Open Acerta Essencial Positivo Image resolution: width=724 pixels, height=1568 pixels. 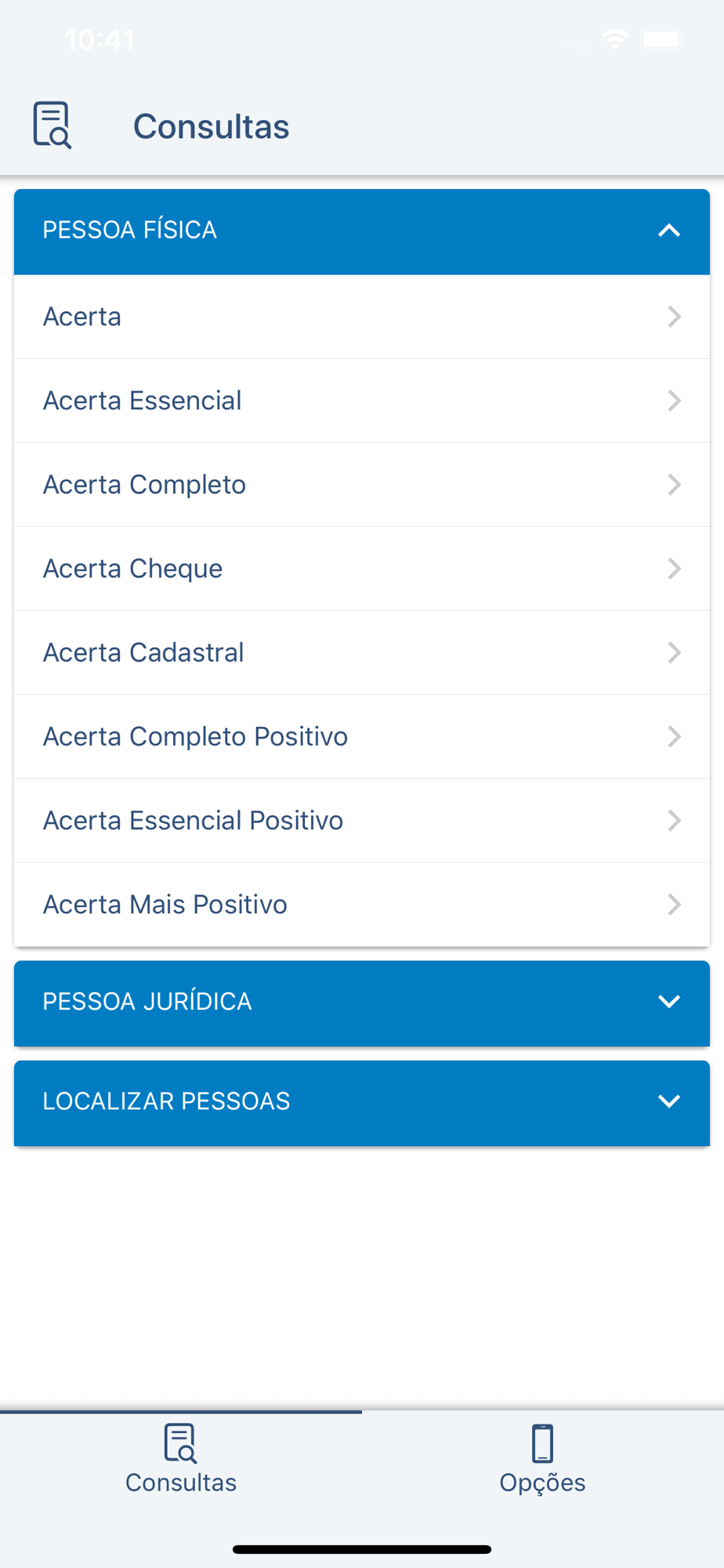click(361, 820)
